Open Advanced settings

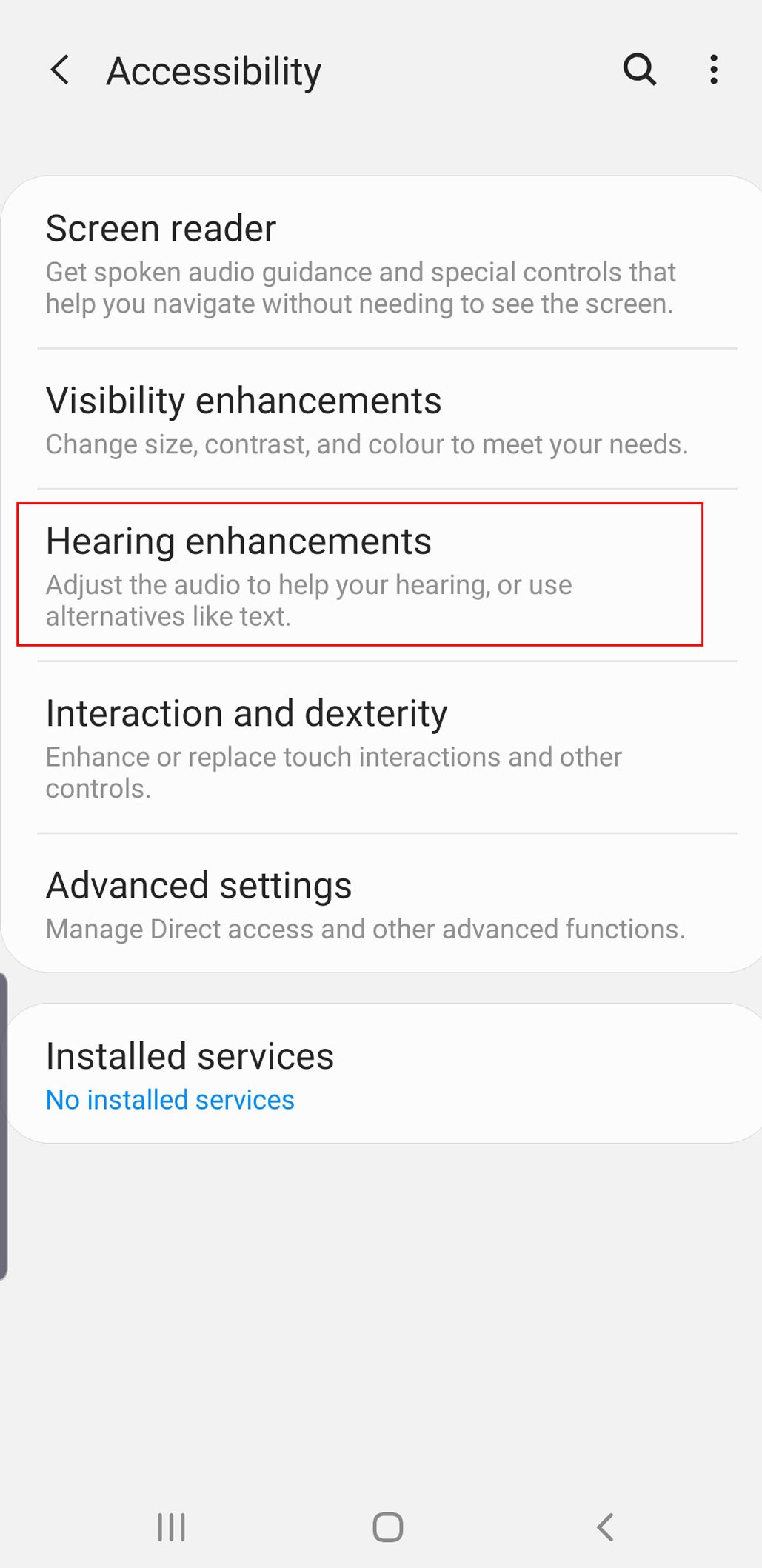coord(381,903)
